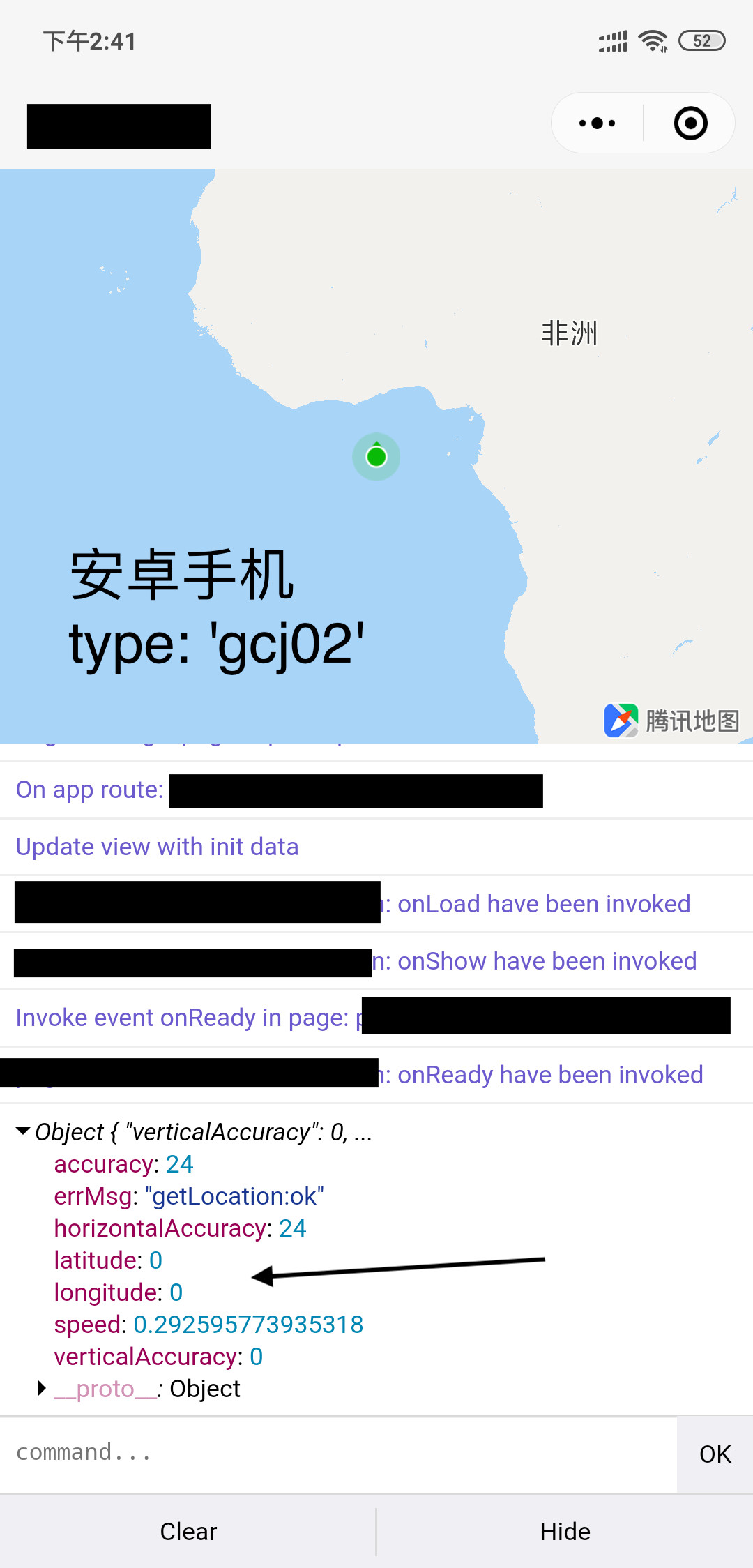The width and height of the screenshot is (753, 1568).
Task: Close the mini program with the circle button
Action: [x=690, y=123]
